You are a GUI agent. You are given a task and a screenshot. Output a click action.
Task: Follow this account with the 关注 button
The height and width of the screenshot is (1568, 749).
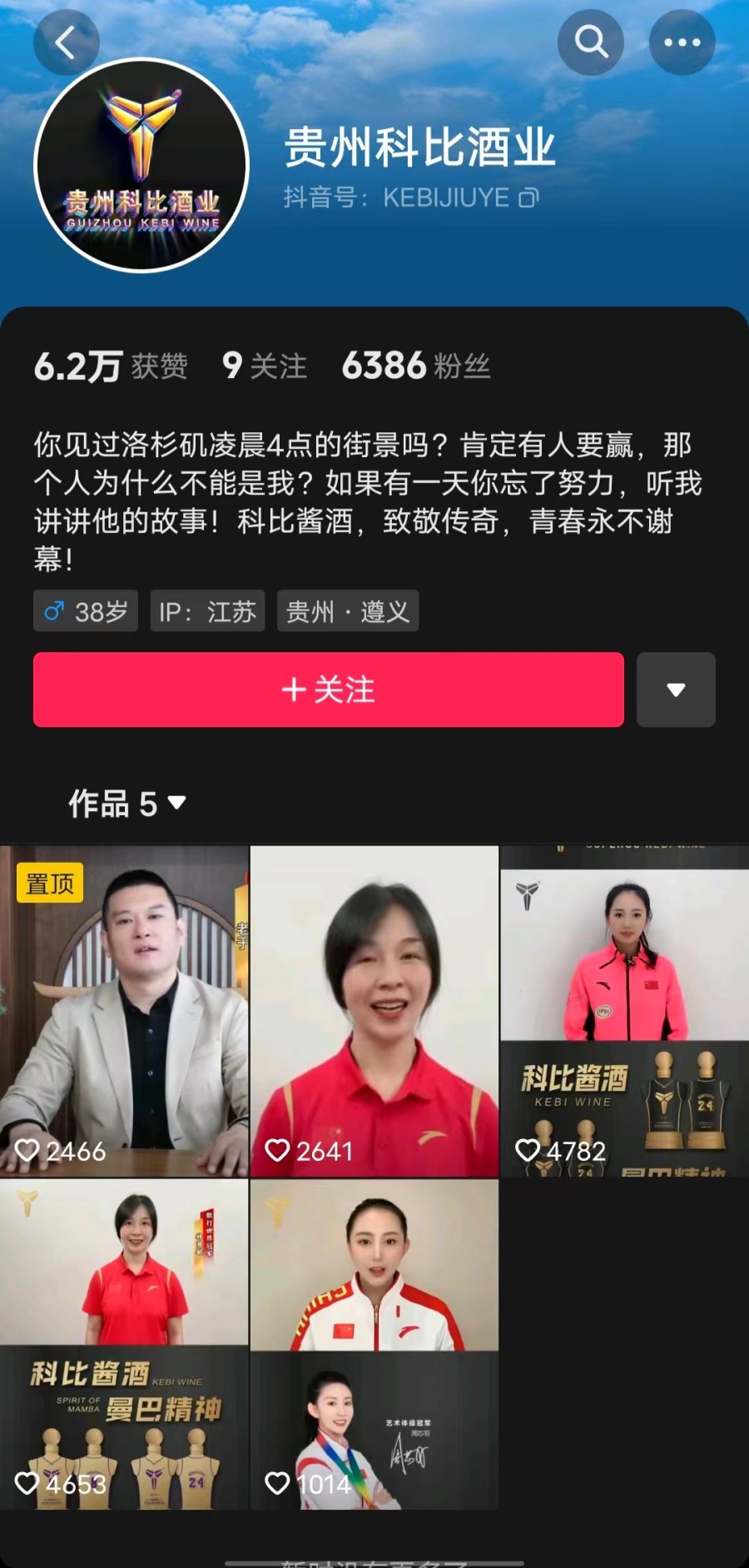click(328, 689)
